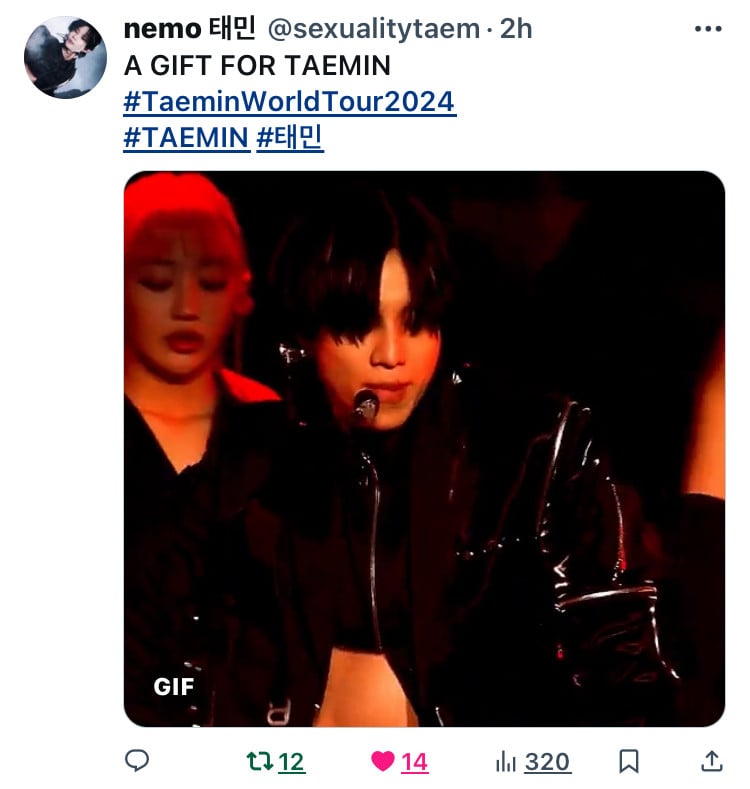View analytics showing 320 views
This screenshot has height=789, width=750.
coord(533,762)
